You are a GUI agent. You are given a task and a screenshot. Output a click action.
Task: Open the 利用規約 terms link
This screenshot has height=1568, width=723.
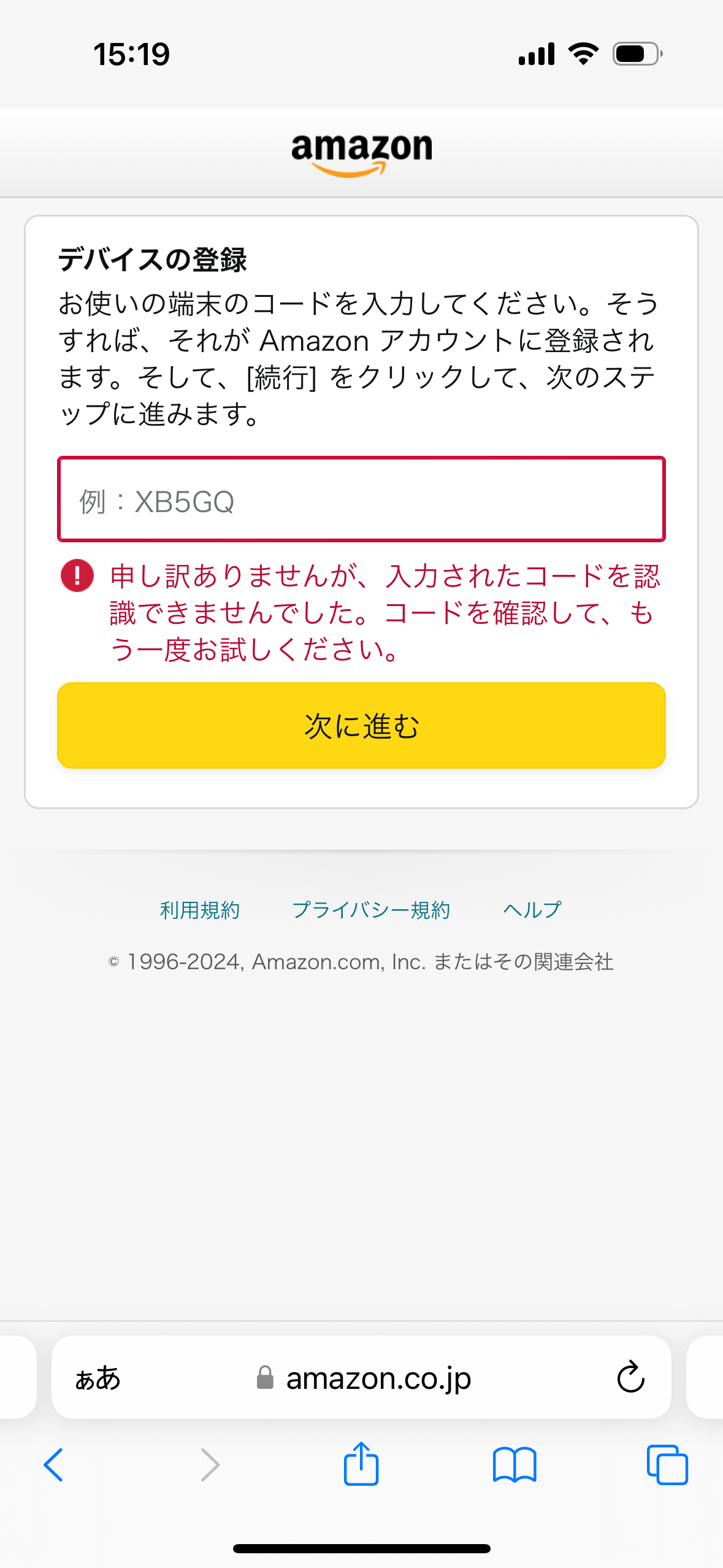pos(200,910)
